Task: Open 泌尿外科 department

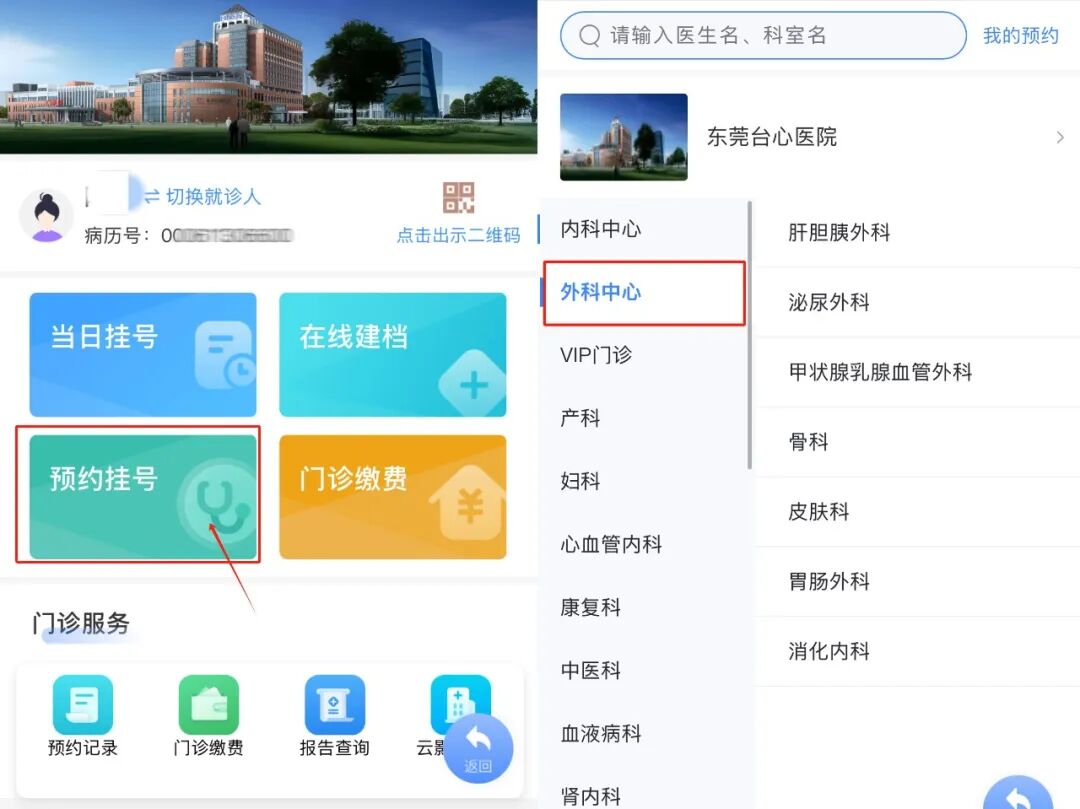Action: pos(829,302)
